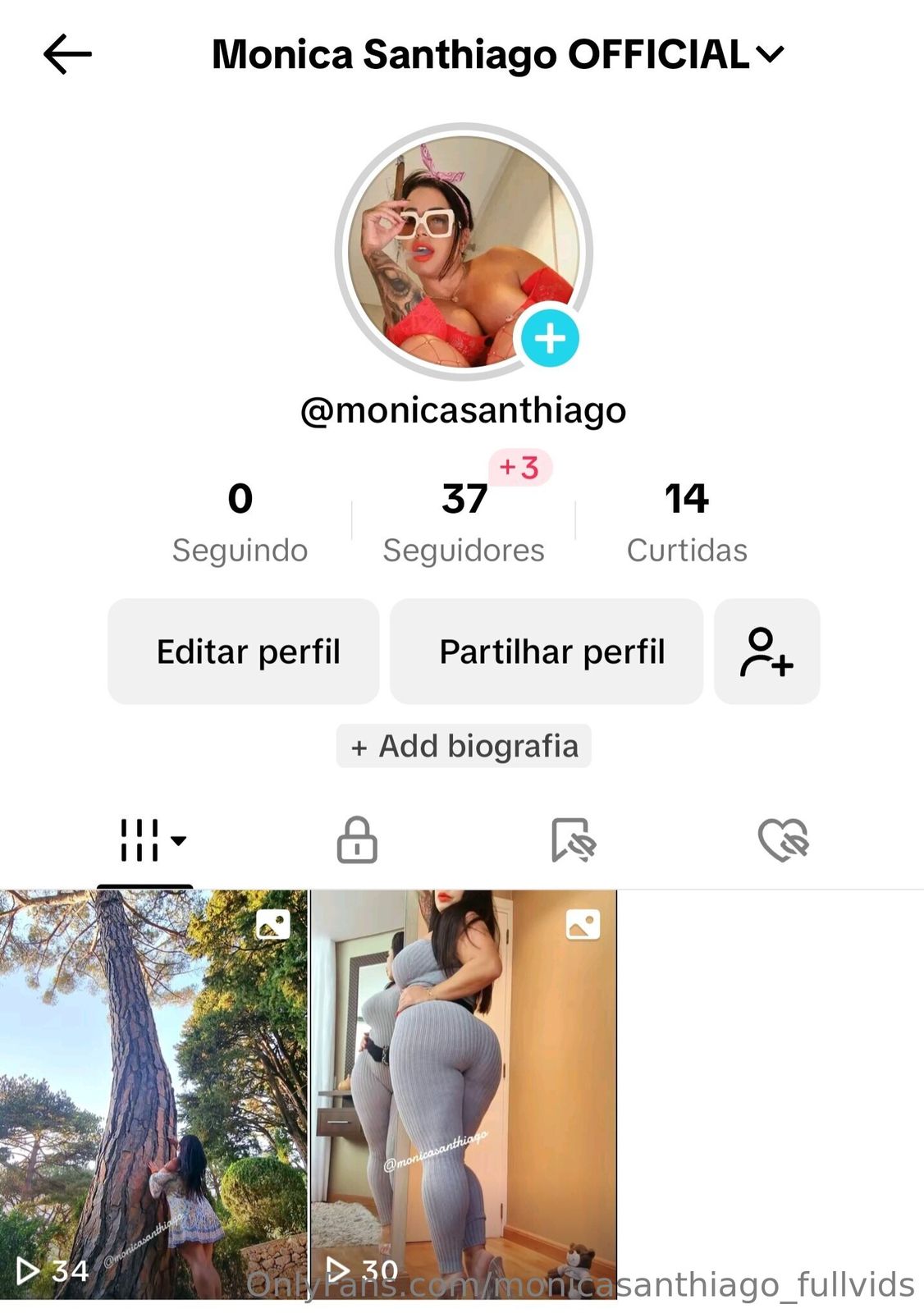Open the hidden saved bookmarks tab
Screen dimensions: 924x1313
click(573, 840)
